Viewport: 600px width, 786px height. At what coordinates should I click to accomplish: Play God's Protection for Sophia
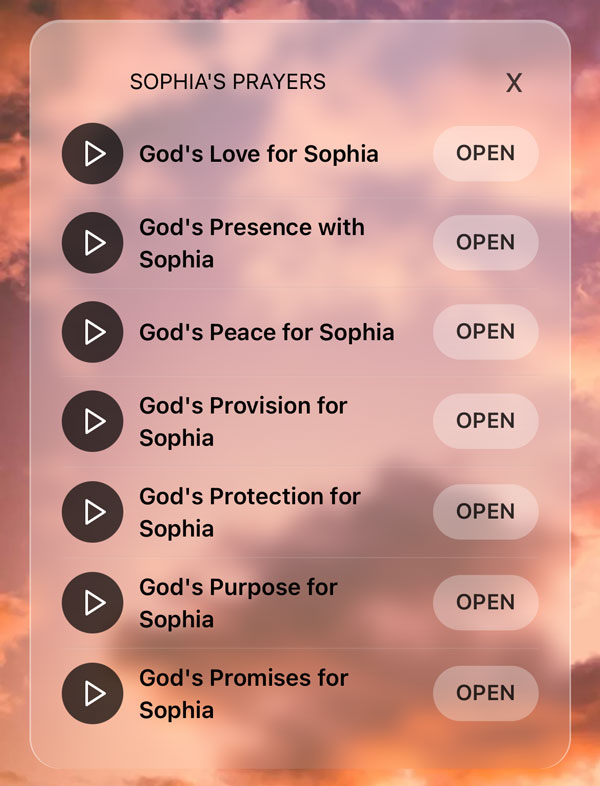click(x=92, y=512)
